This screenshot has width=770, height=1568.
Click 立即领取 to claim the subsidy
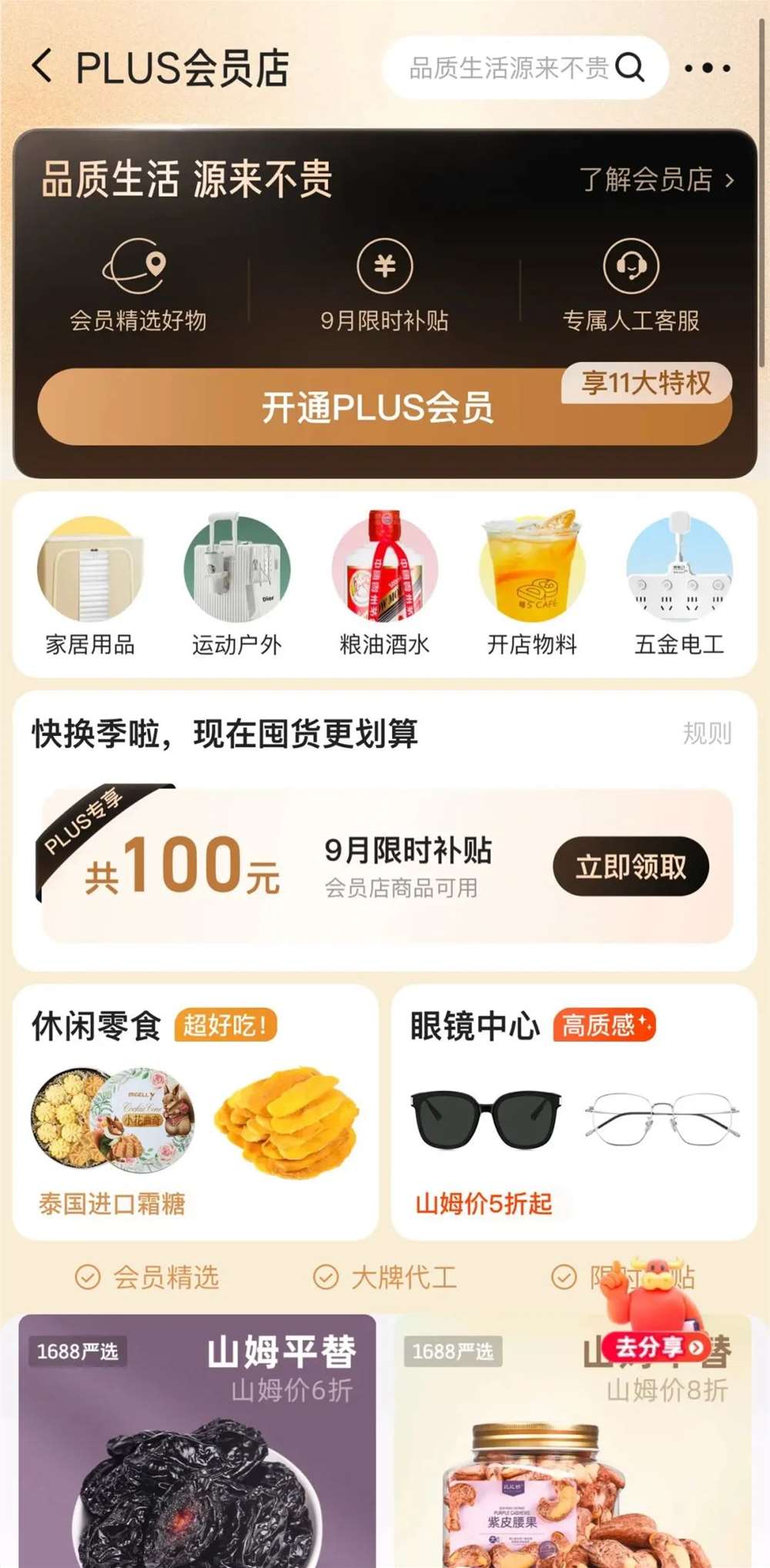[631, 866]
